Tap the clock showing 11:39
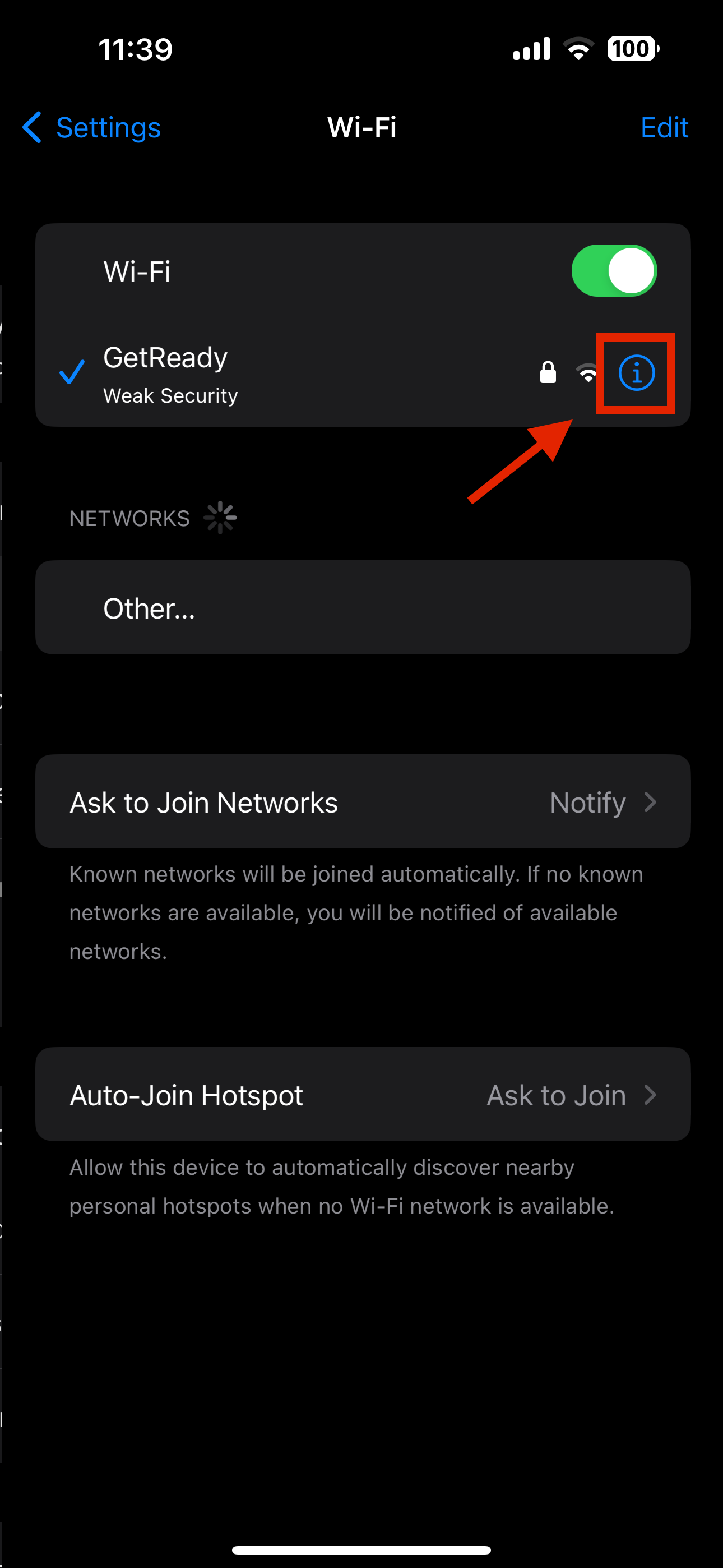Image resolution: width=723 pixels, height=1568 pixels. coord(135,49)
